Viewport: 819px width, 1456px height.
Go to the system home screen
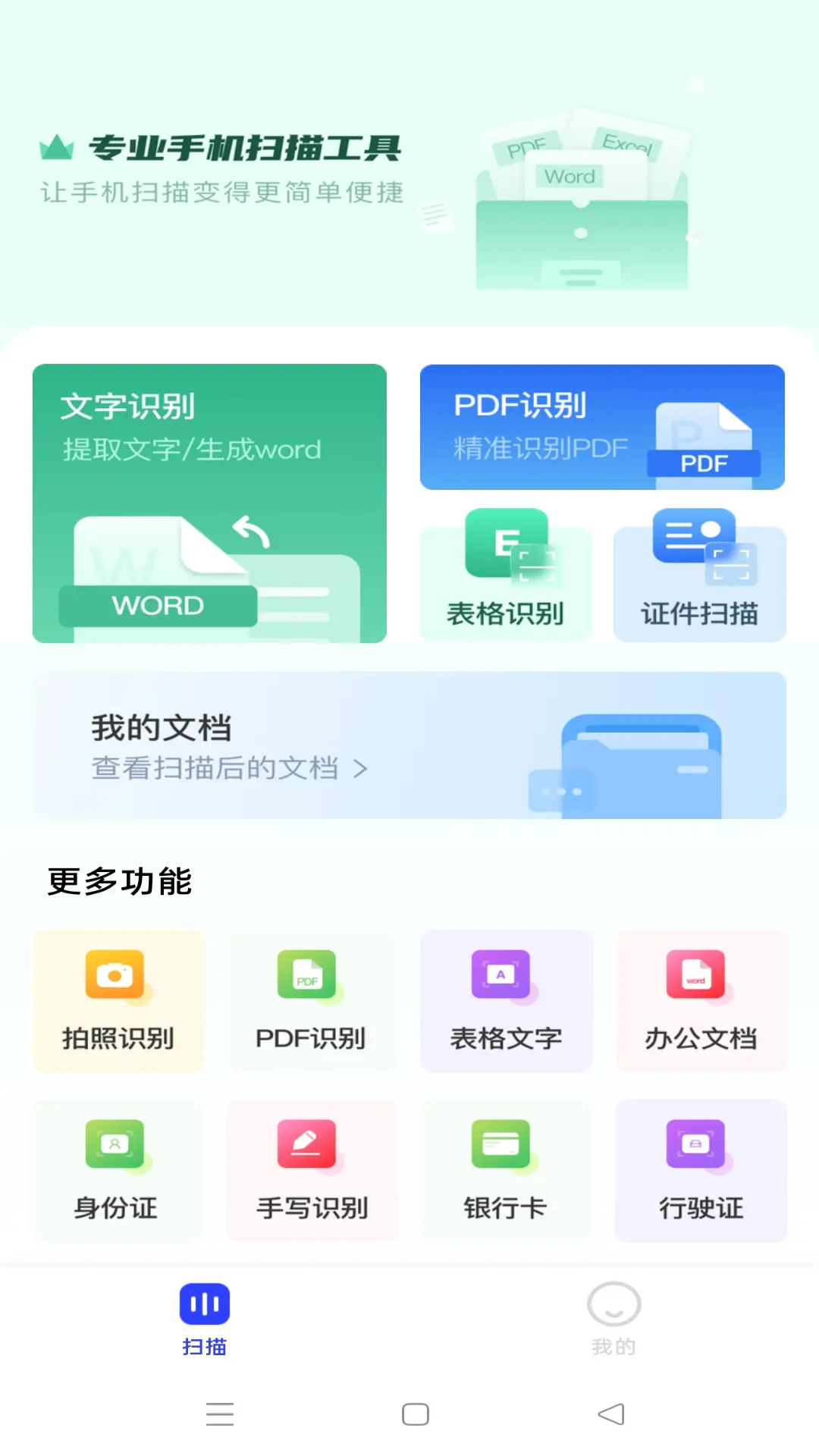(x=415, y=1414)
